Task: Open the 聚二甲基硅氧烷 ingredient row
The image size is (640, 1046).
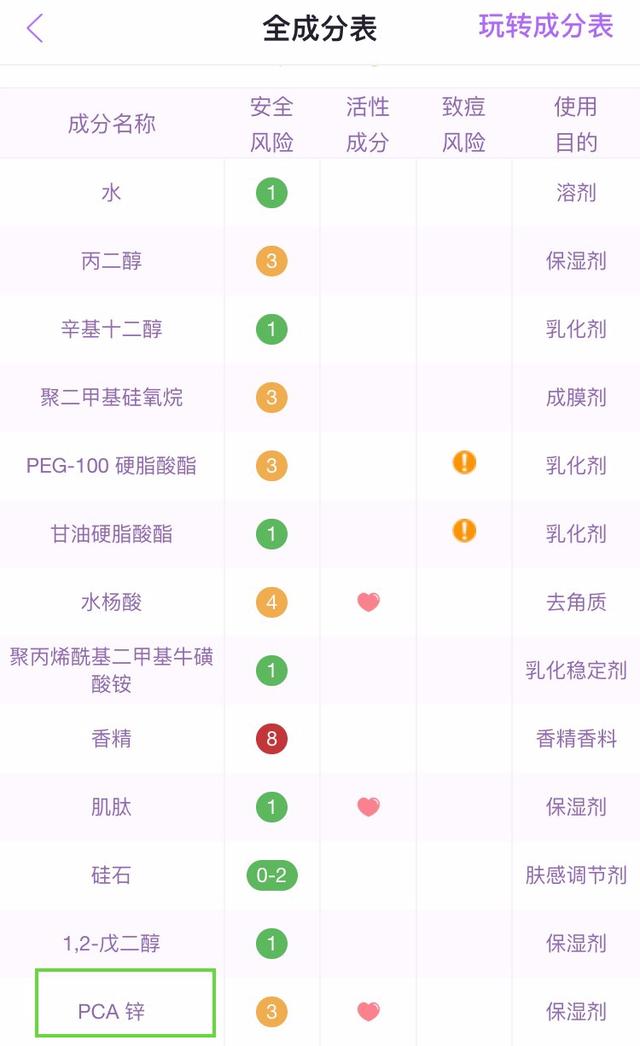Action: [111, 397]
